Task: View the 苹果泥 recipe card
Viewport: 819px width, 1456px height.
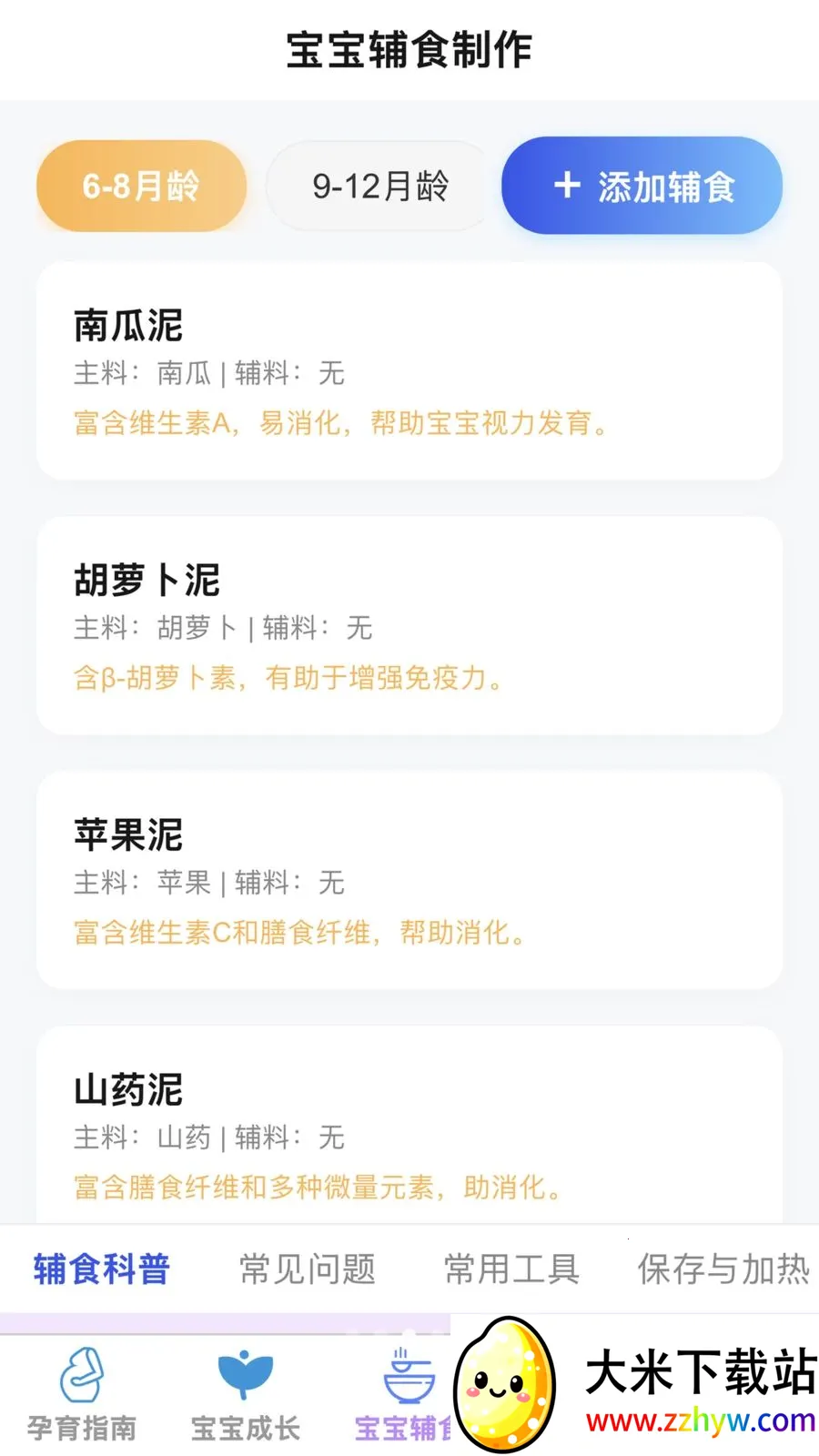Action: (x=409, y=880)
